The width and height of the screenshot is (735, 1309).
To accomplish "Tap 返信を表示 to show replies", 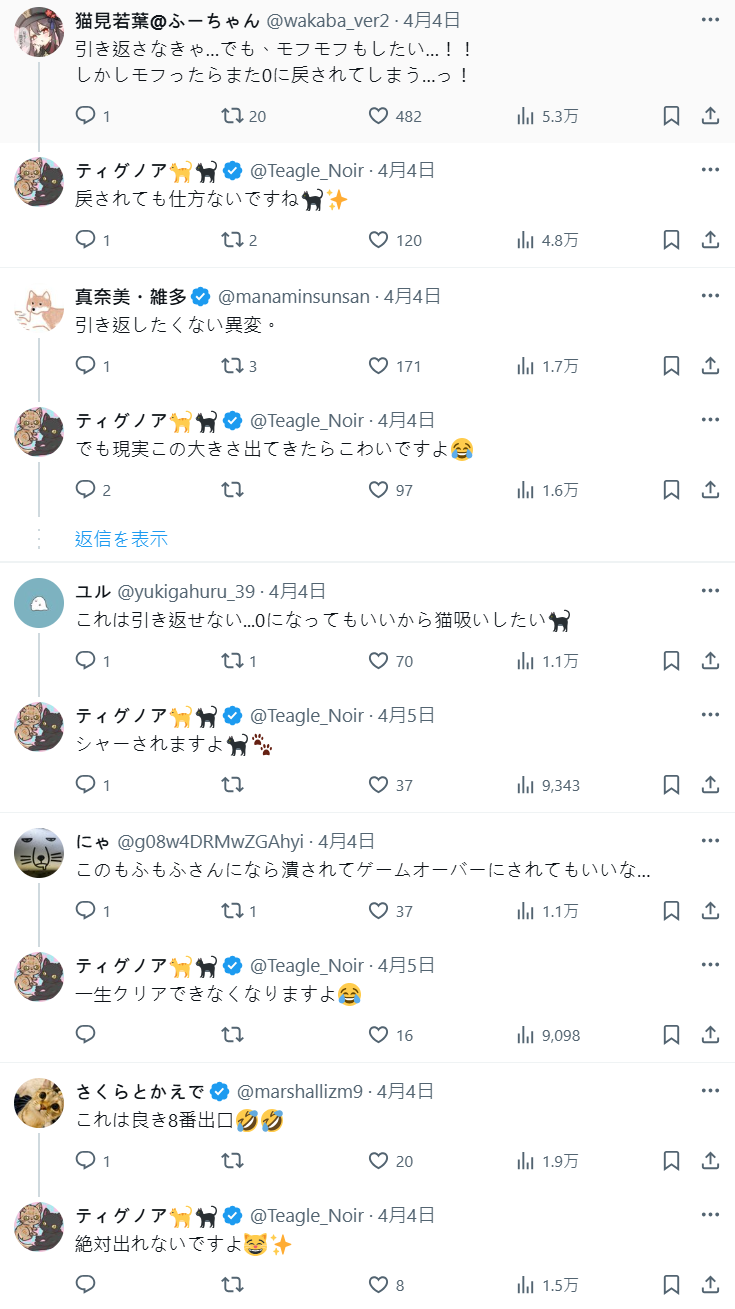I will (121, 539).
